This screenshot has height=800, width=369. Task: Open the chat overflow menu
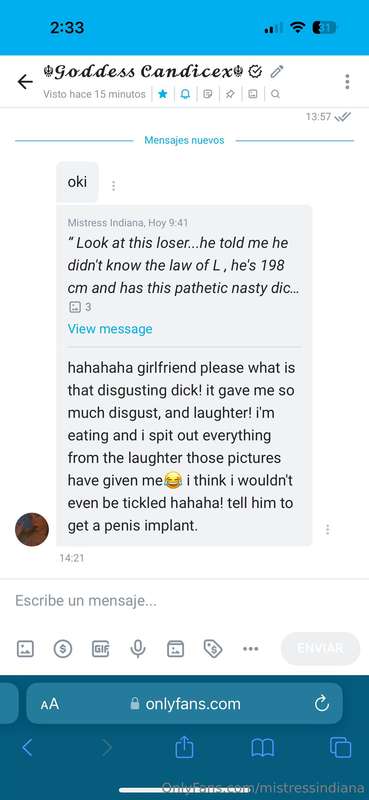tap(347, 82)
